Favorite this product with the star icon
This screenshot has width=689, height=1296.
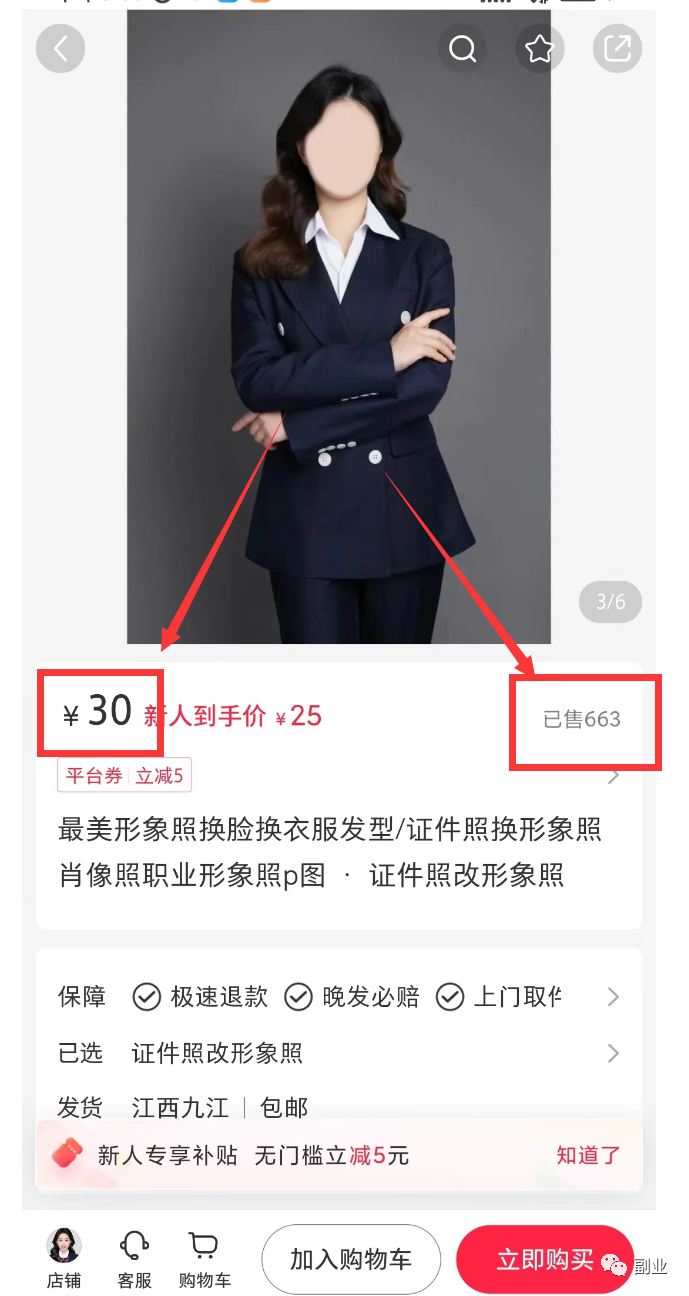[x=540, y=48]
